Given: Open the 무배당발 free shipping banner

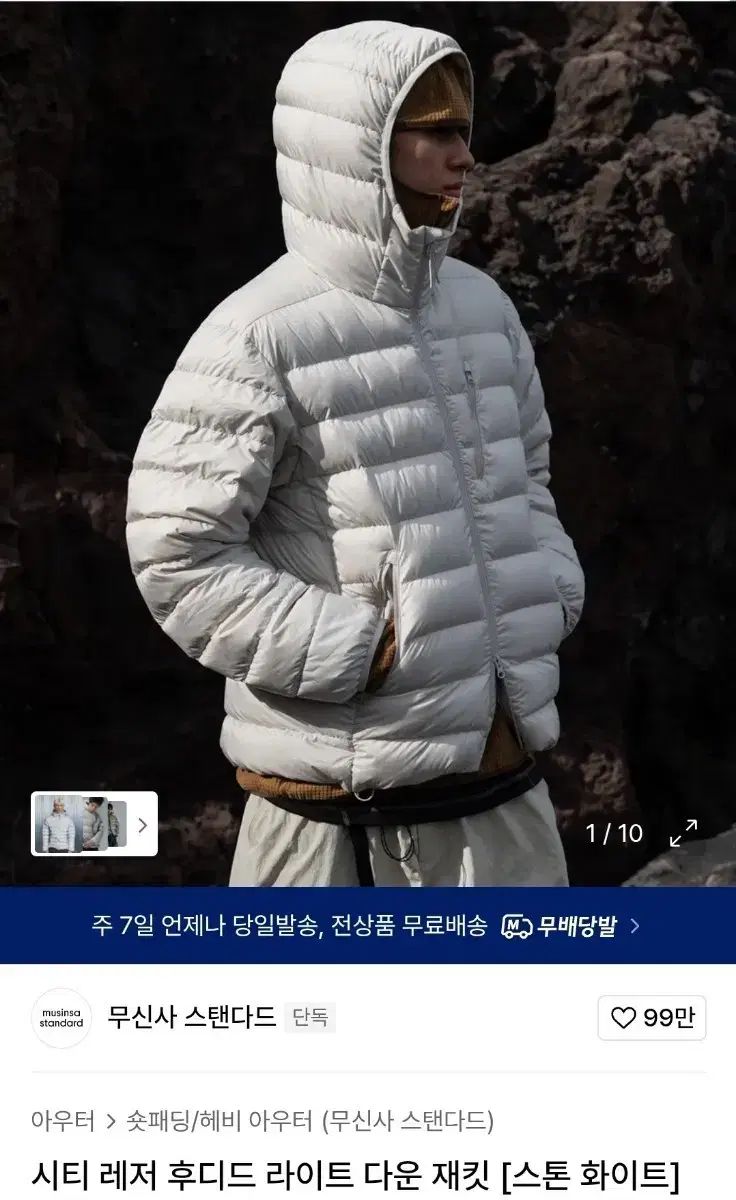Looking at the screenshot, I should pos(367,925).
